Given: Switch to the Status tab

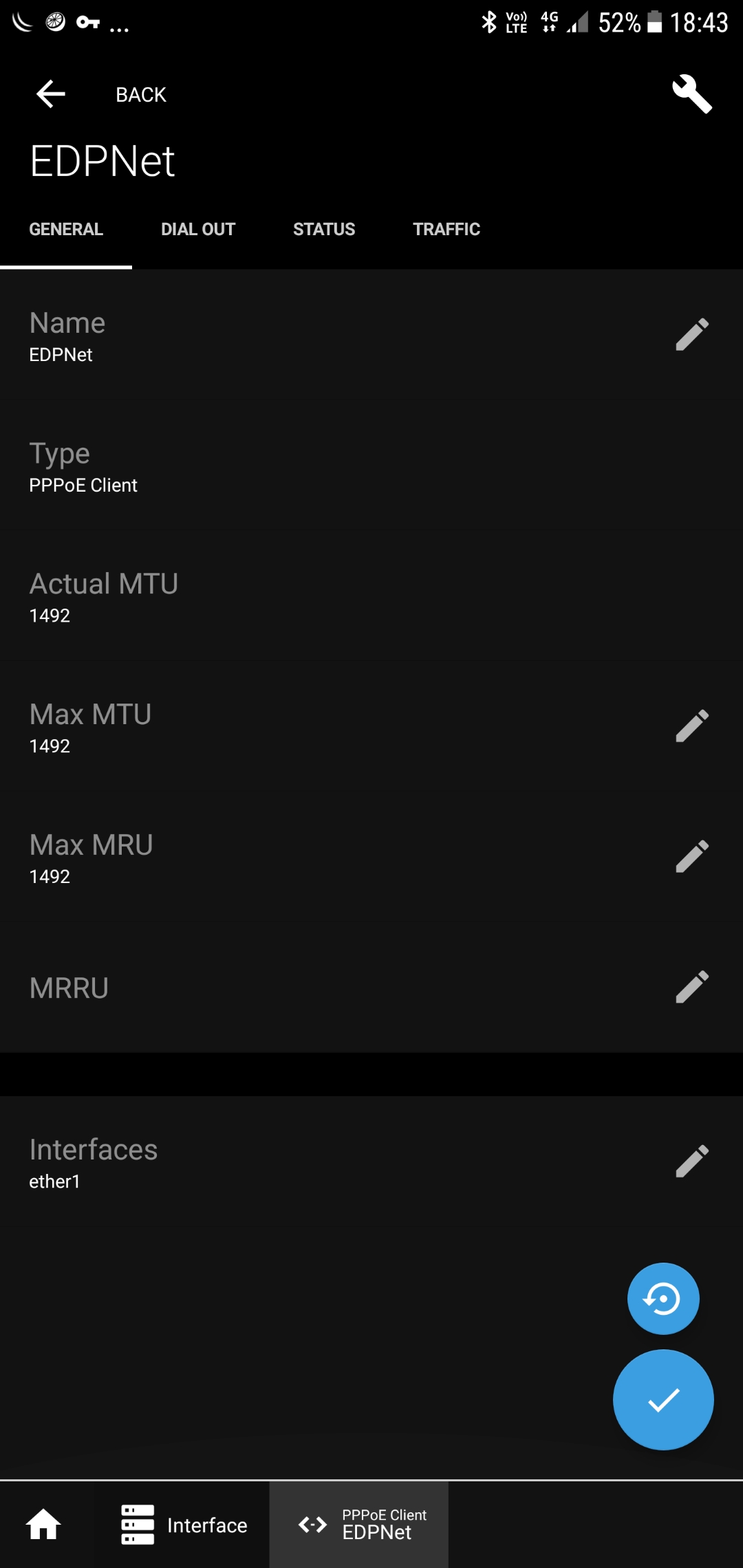Looking at the screenshot, I should (324, 230).
